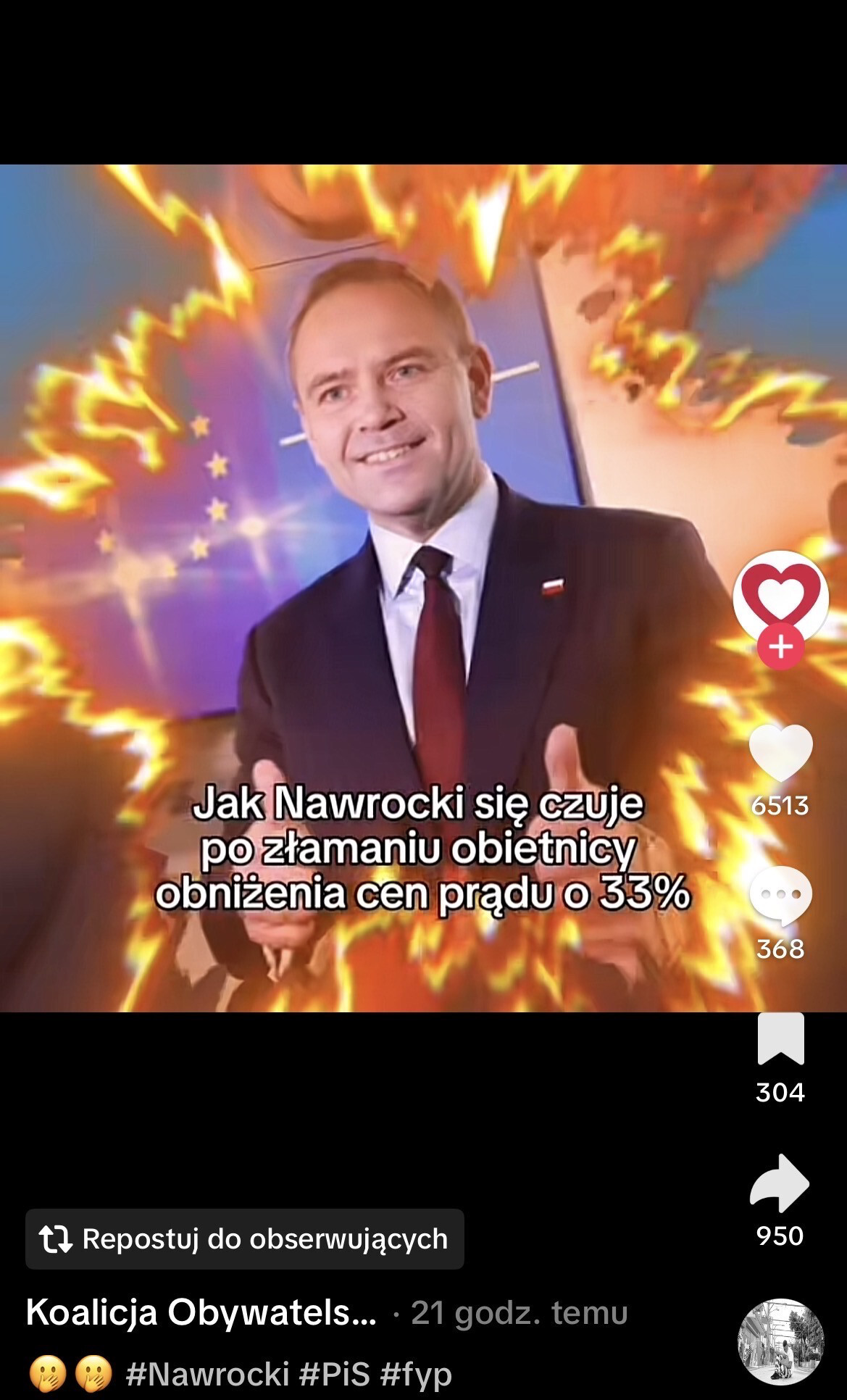Open Koalicja Obywatelska account name
This screenshot has height=1400, width=847.
[x=201, y=1312]
